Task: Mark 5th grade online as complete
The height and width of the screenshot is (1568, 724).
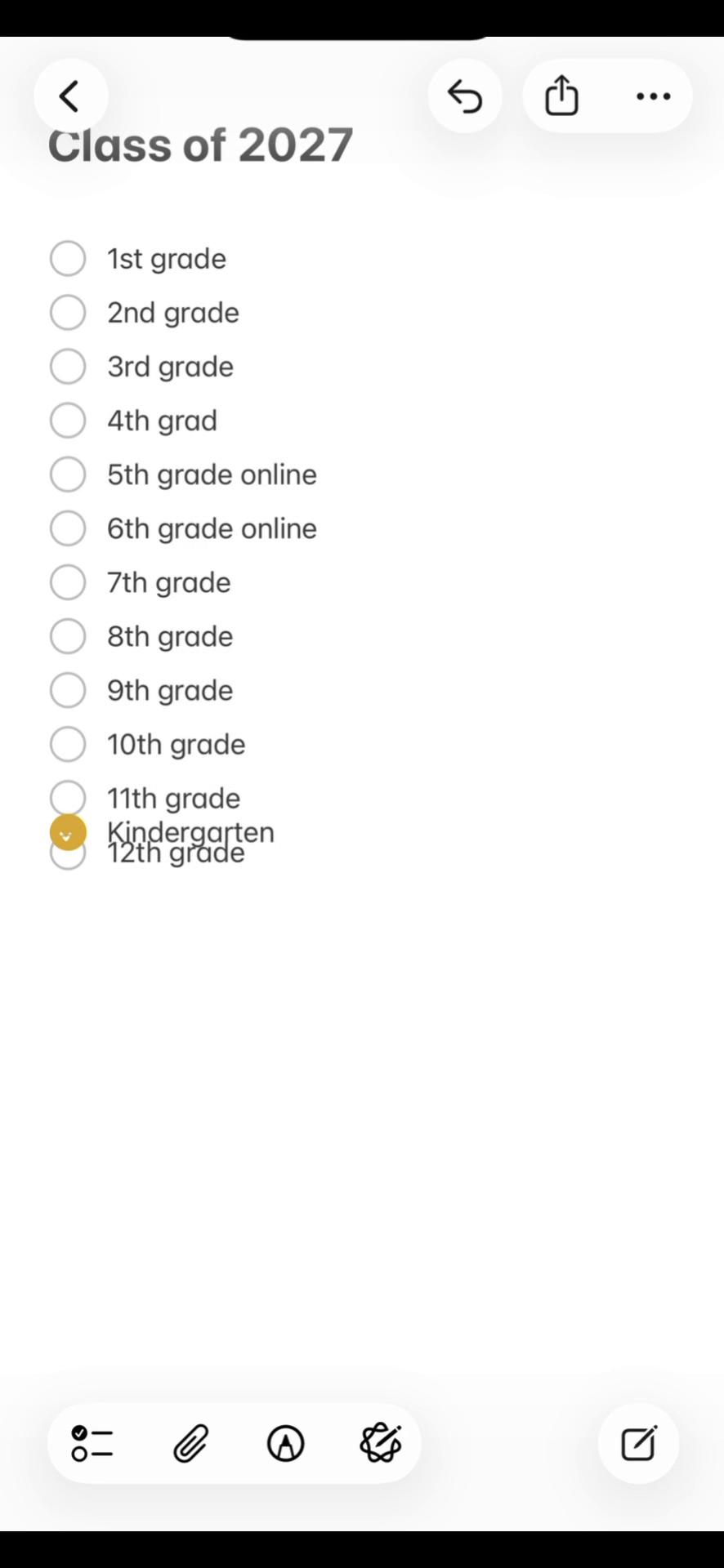Action: (68, 474)
